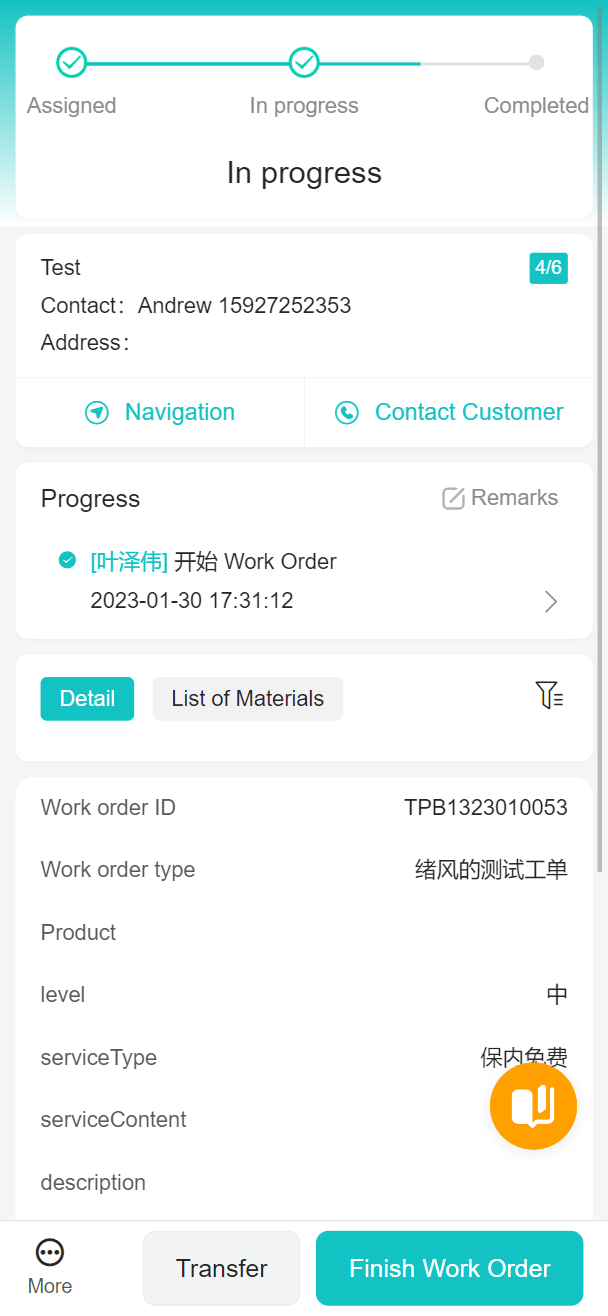Tap the orange floating book button
The width and height of the screenshot is (608, 1316).
click(533, 1106)
